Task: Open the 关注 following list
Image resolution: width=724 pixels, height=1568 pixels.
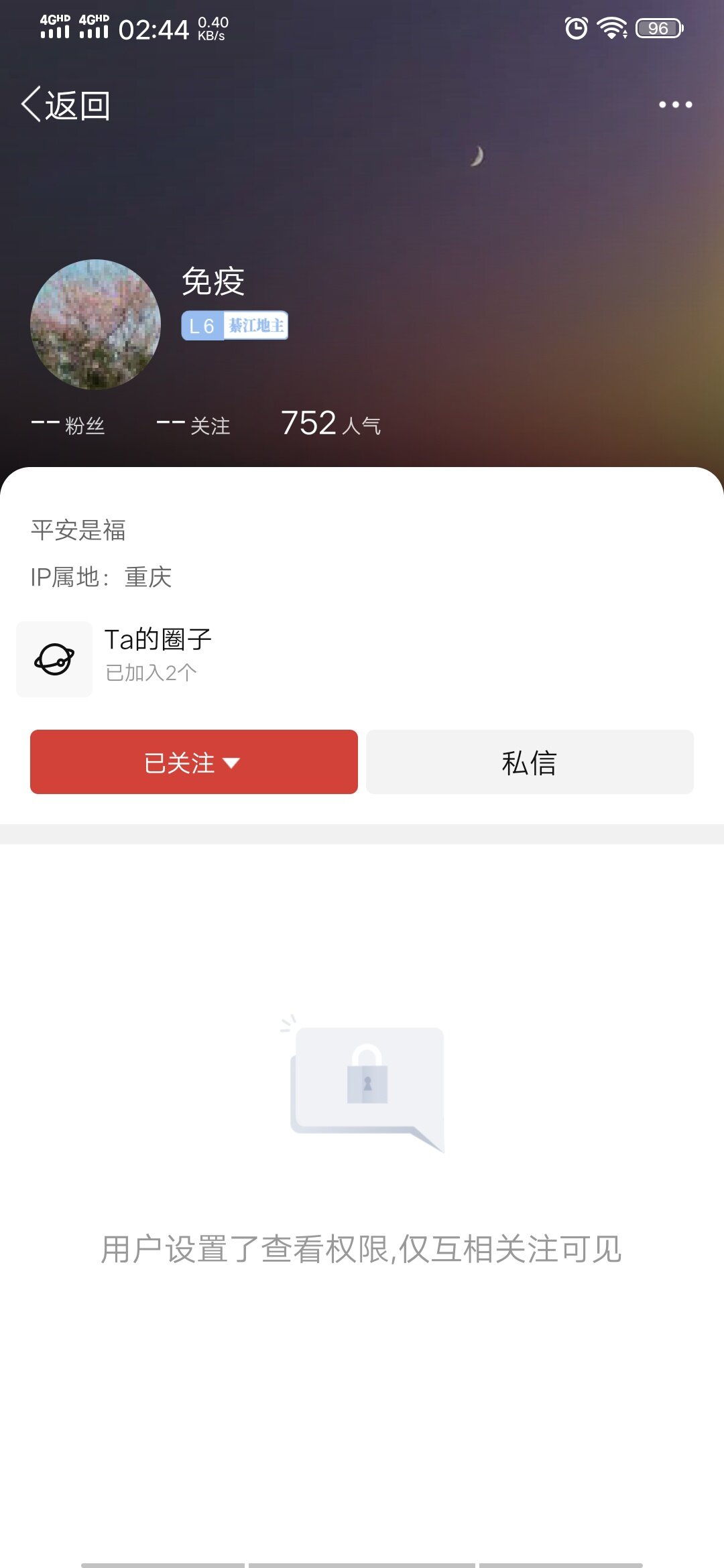Action: pos(194,425)
